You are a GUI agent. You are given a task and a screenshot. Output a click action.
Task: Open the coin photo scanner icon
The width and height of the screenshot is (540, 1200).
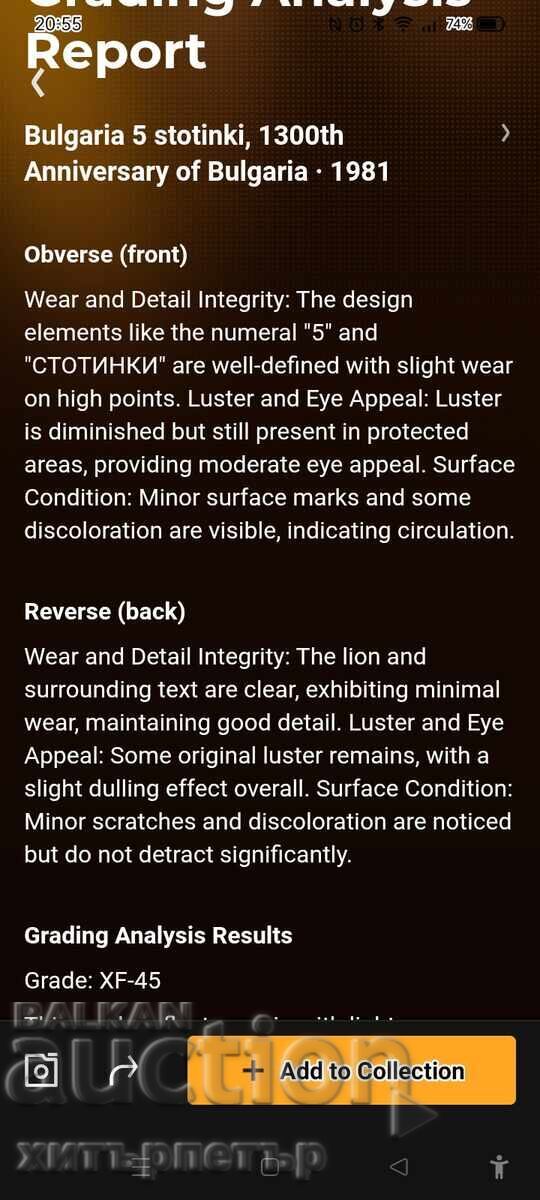[41, 1070]
